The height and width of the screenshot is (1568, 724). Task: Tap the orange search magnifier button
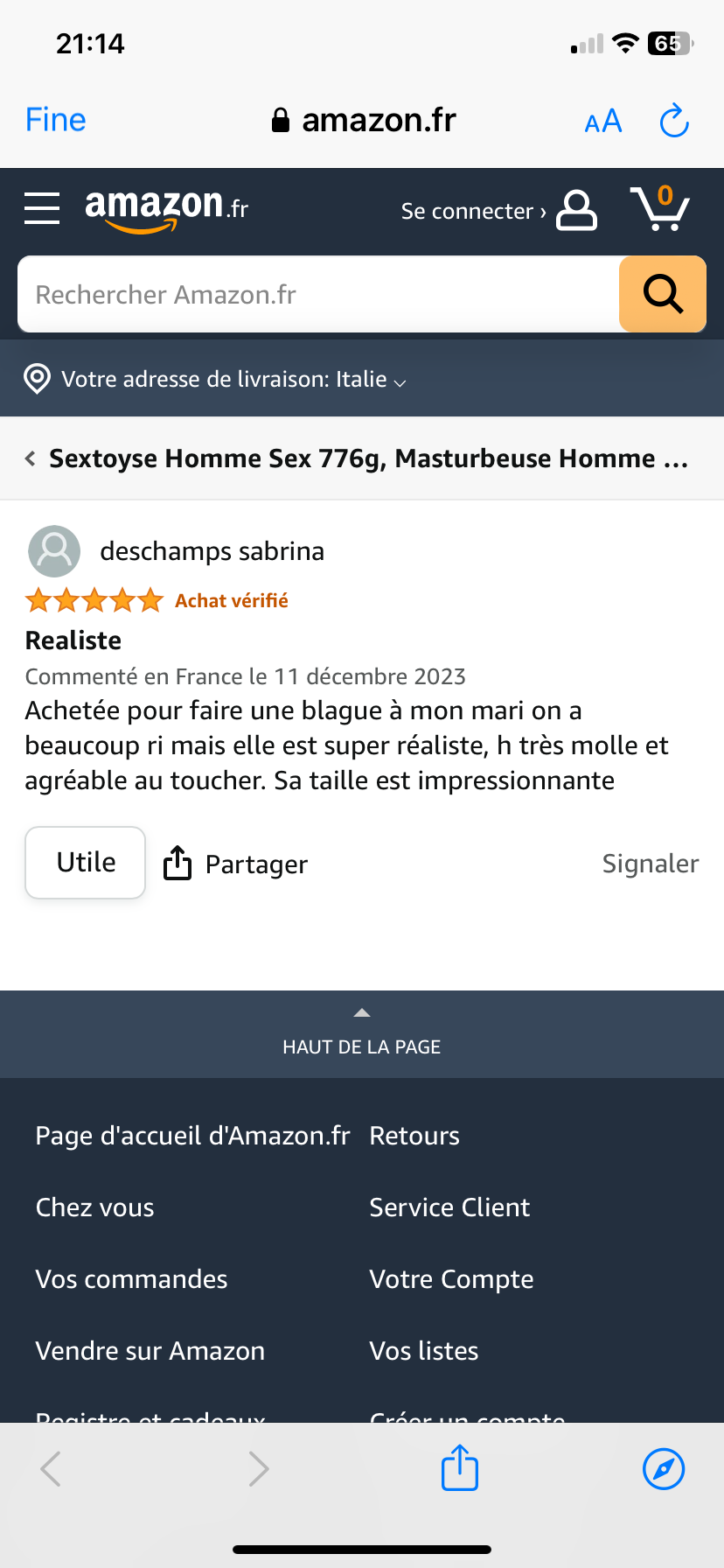(662, 294)
